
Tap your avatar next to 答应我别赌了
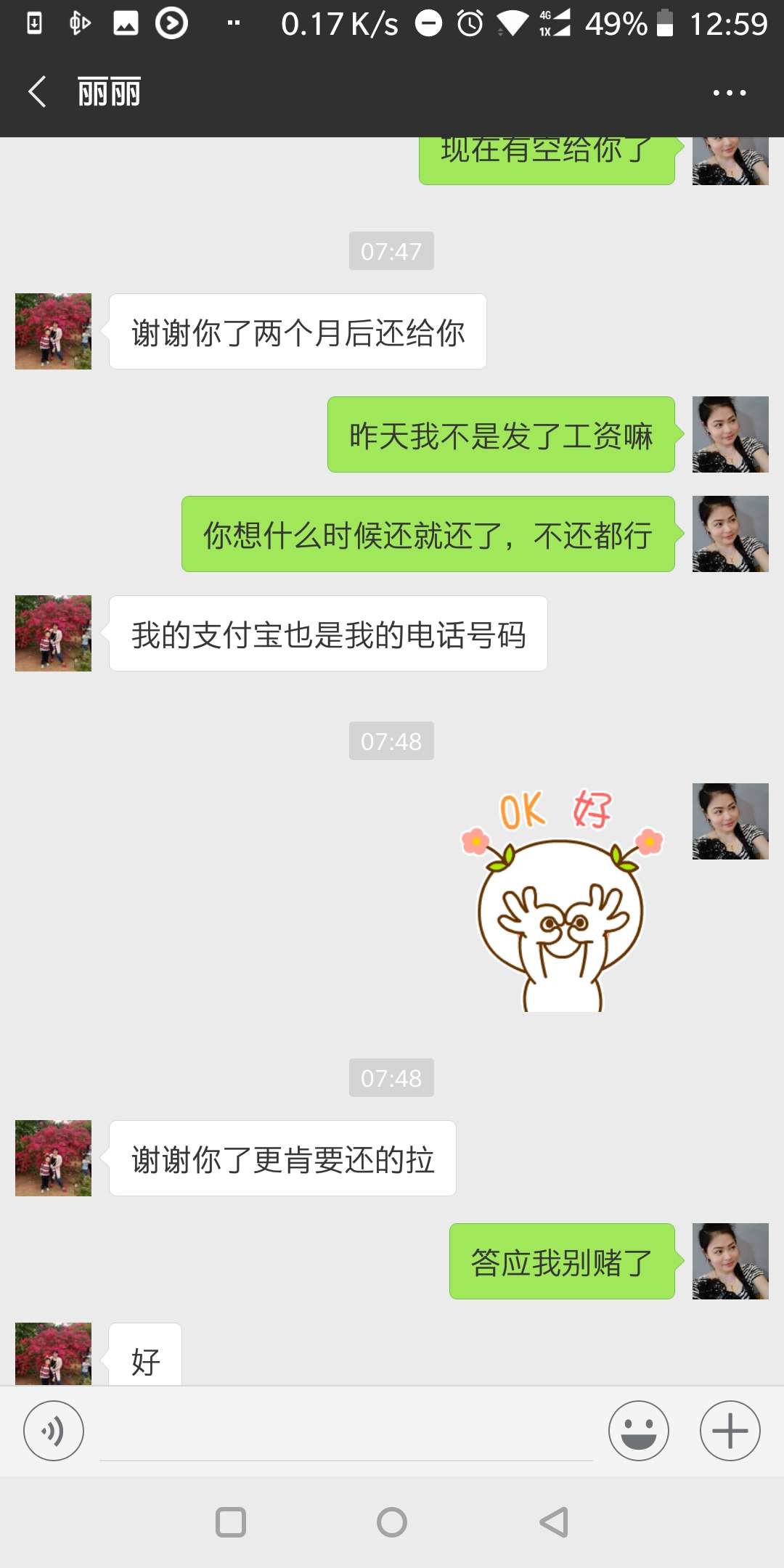[x=730, y=1261]
